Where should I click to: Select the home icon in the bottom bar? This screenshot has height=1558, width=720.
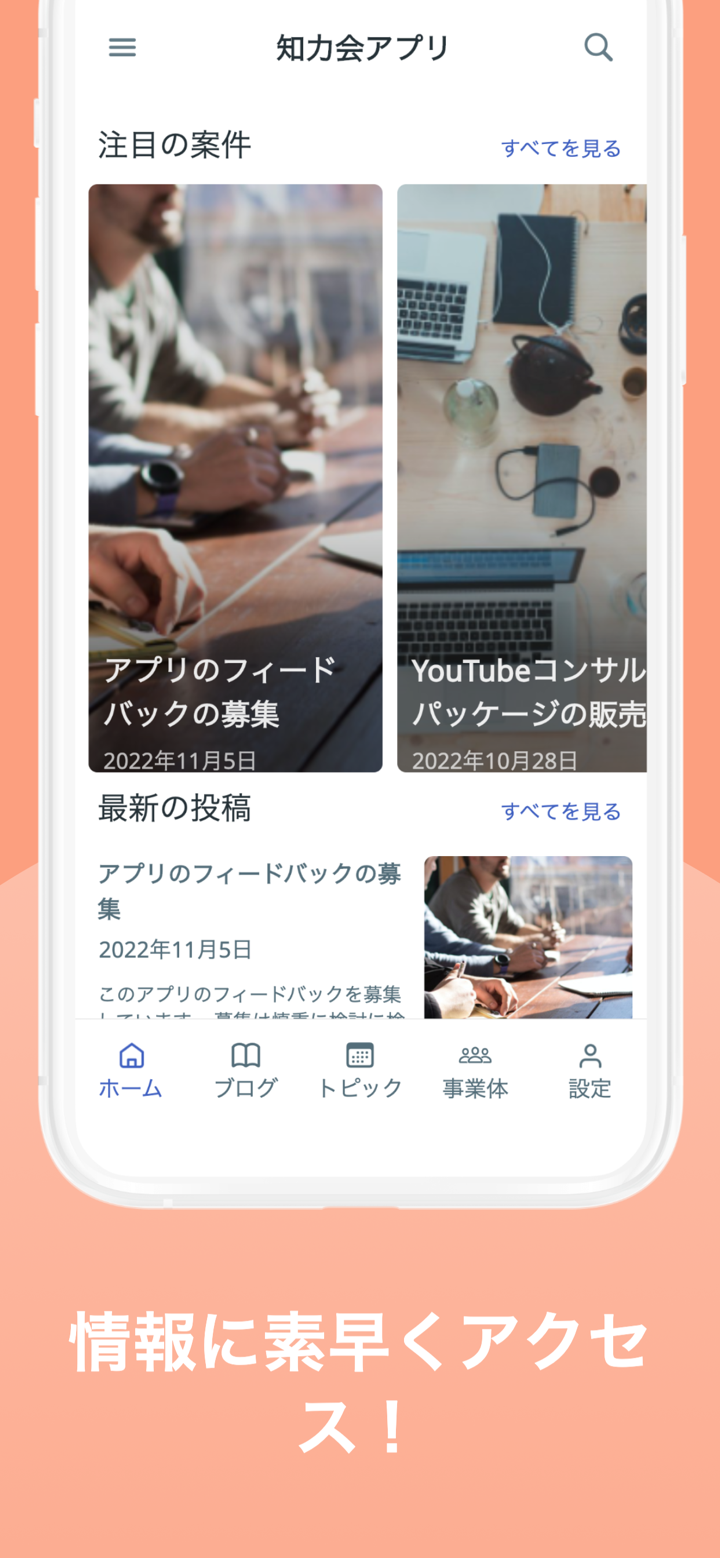click(x=130, y=1053)
